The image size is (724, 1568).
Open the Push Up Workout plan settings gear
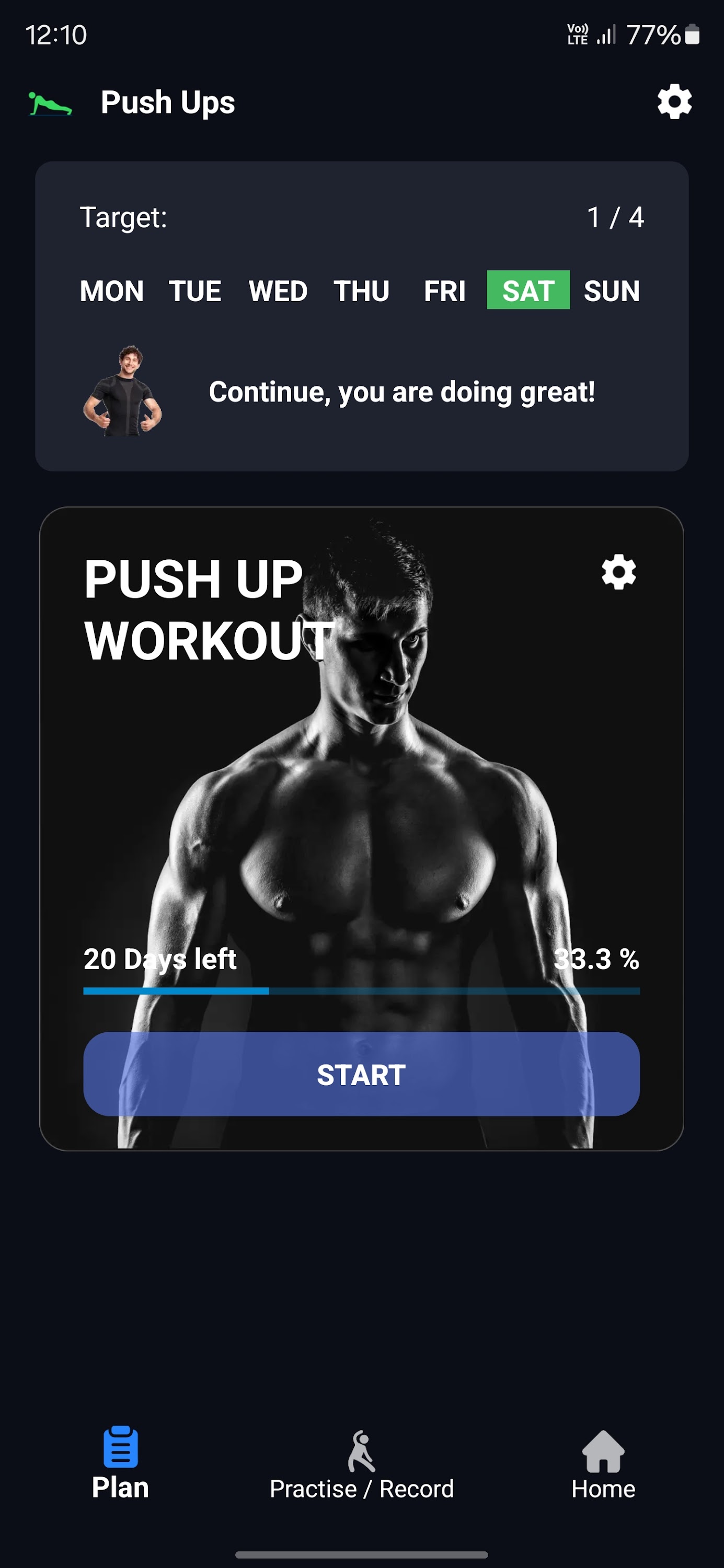point(618,572)
